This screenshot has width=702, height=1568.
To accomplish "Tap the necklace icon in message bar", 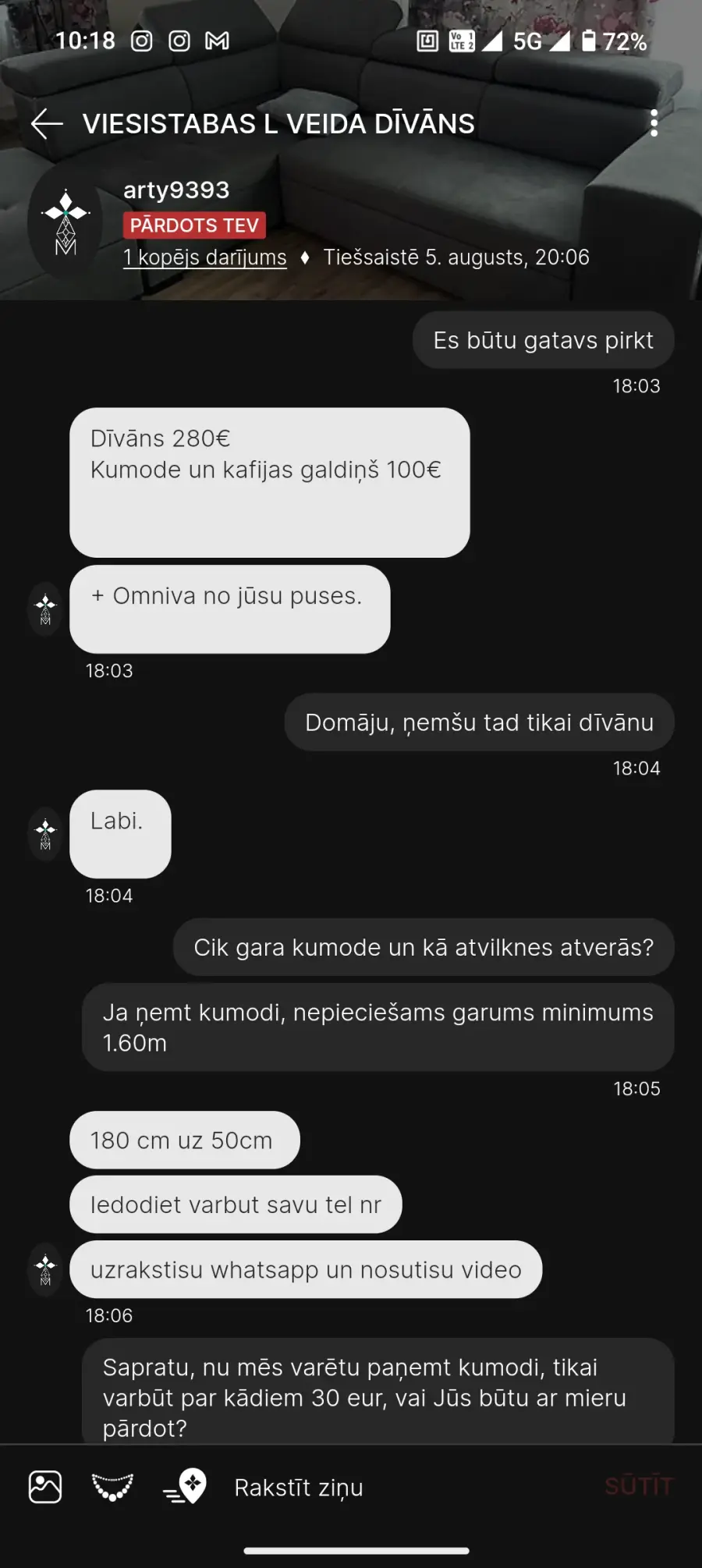I will (x=113, y=1486).
